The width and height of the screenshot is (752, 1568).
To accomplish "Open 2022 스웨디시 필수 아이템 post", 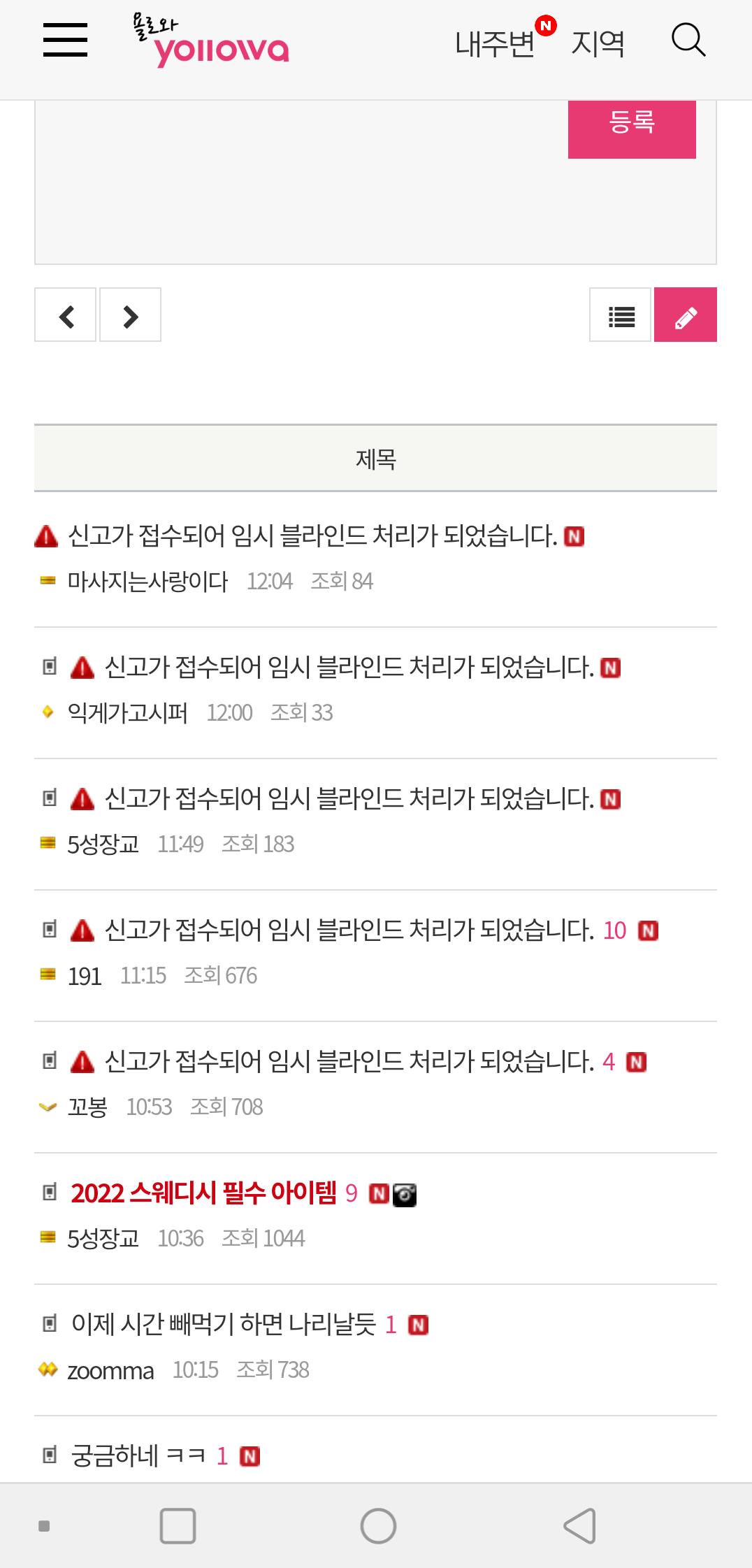I will point(204,1193).
